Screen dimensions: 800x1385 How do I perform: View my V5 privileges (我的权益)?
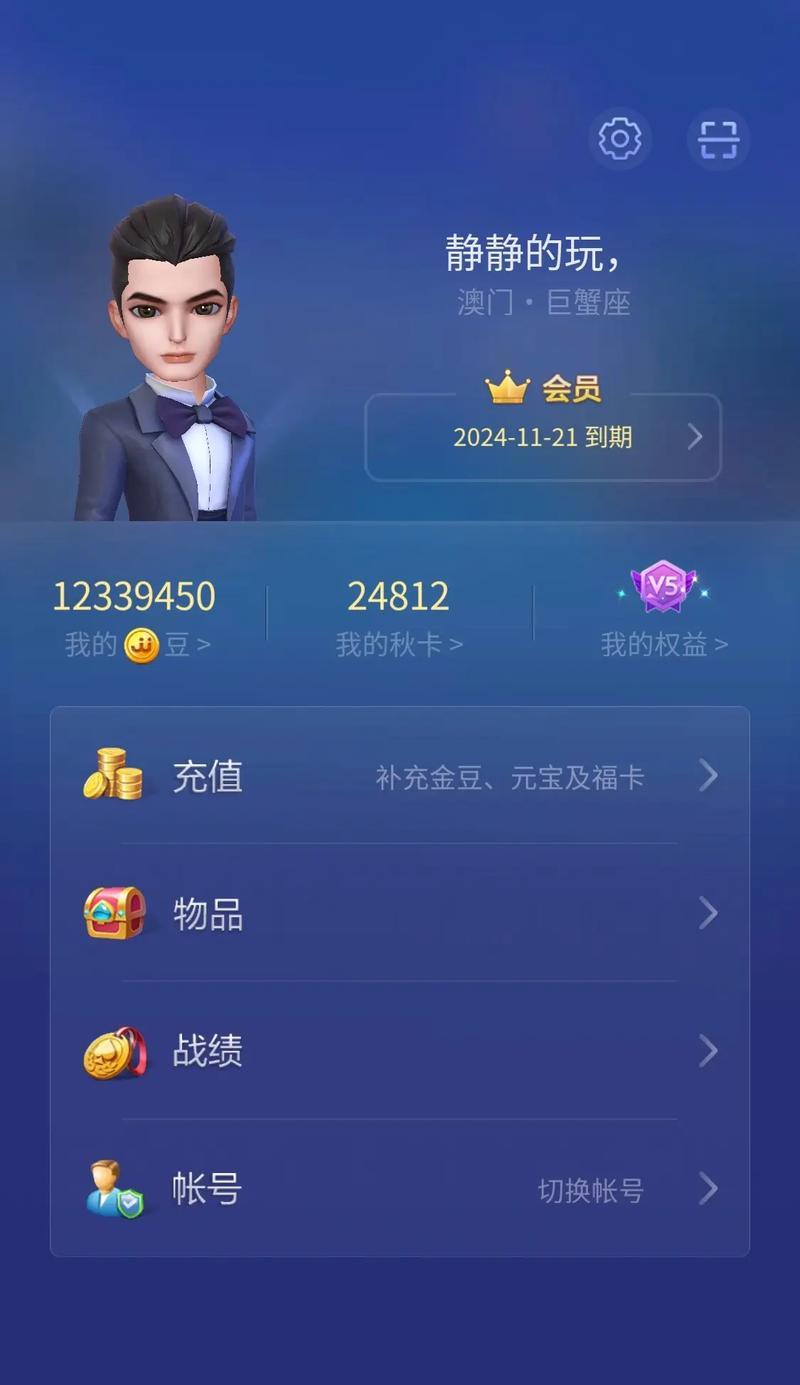(663, 611)
